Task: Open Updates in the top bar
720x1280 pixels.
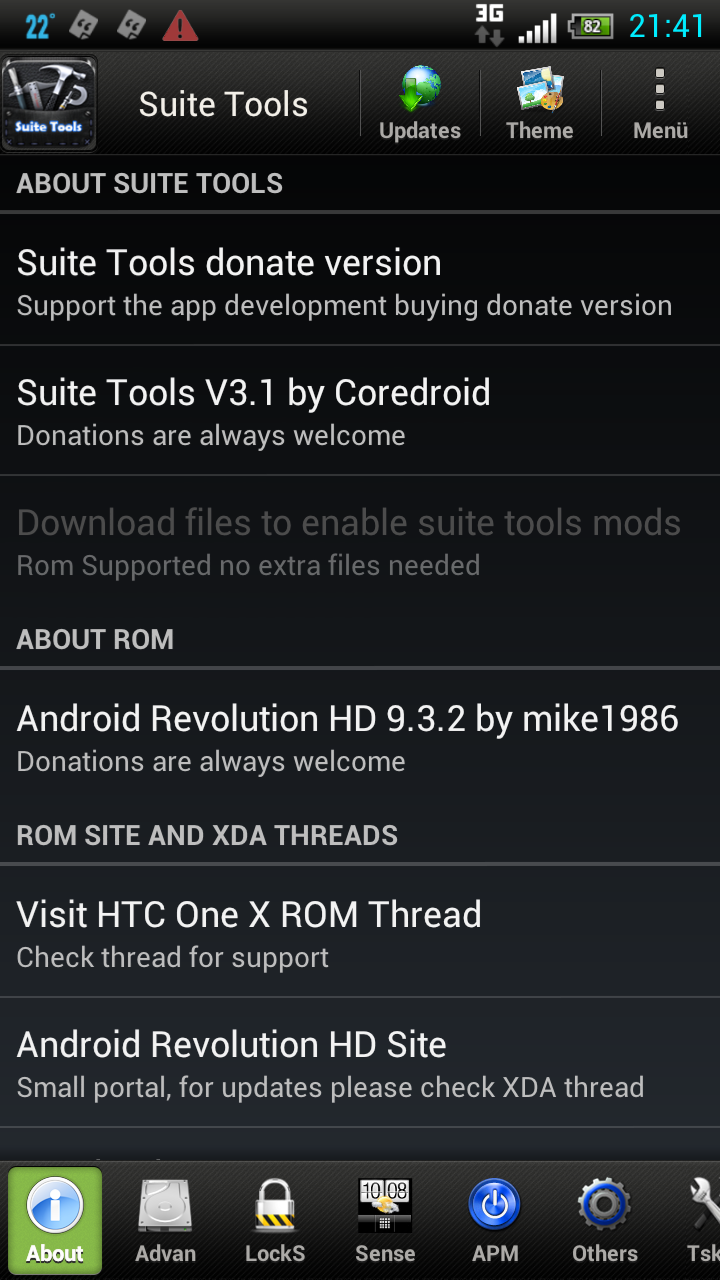Action: [420, 104]
